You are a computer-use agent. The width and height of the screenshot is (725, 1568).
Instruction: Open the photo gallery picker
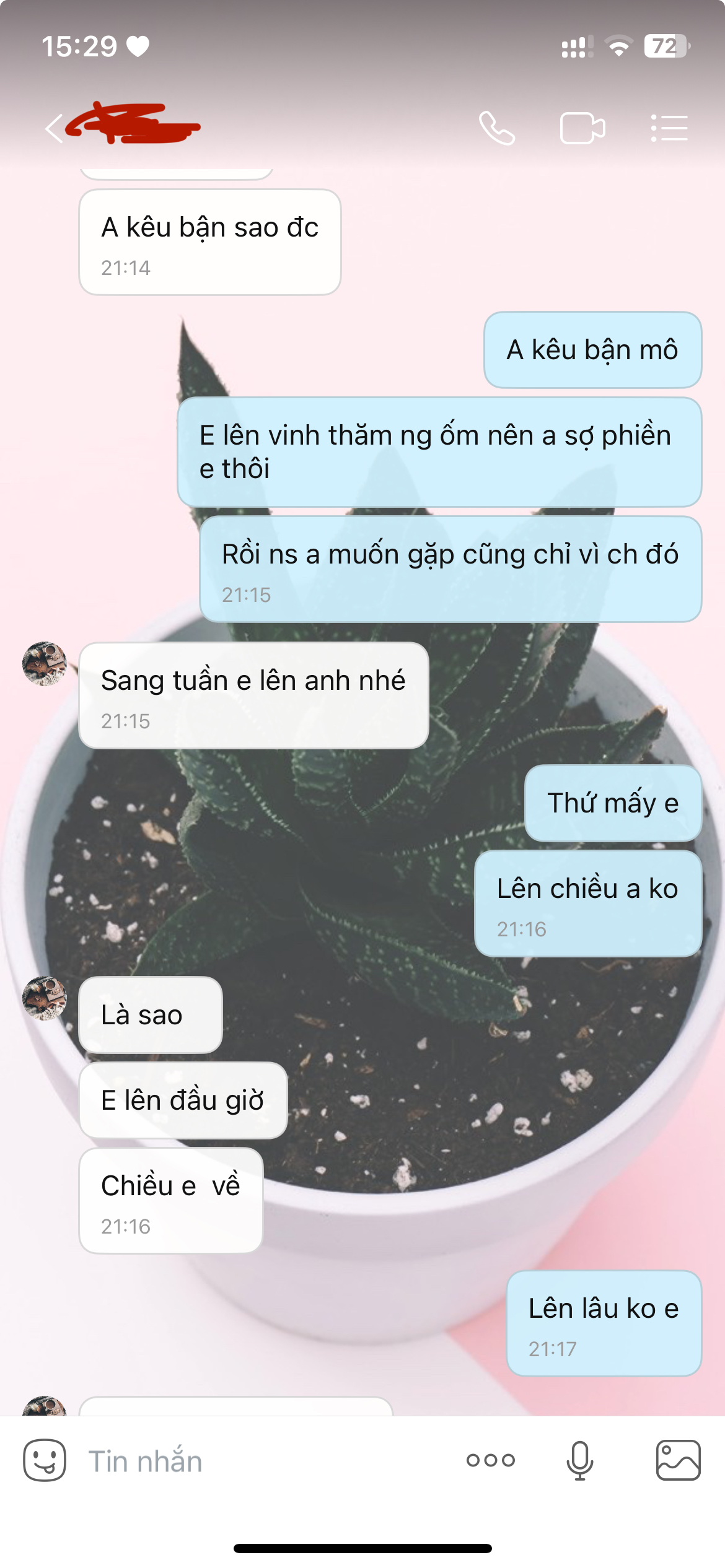[678, 1460]
